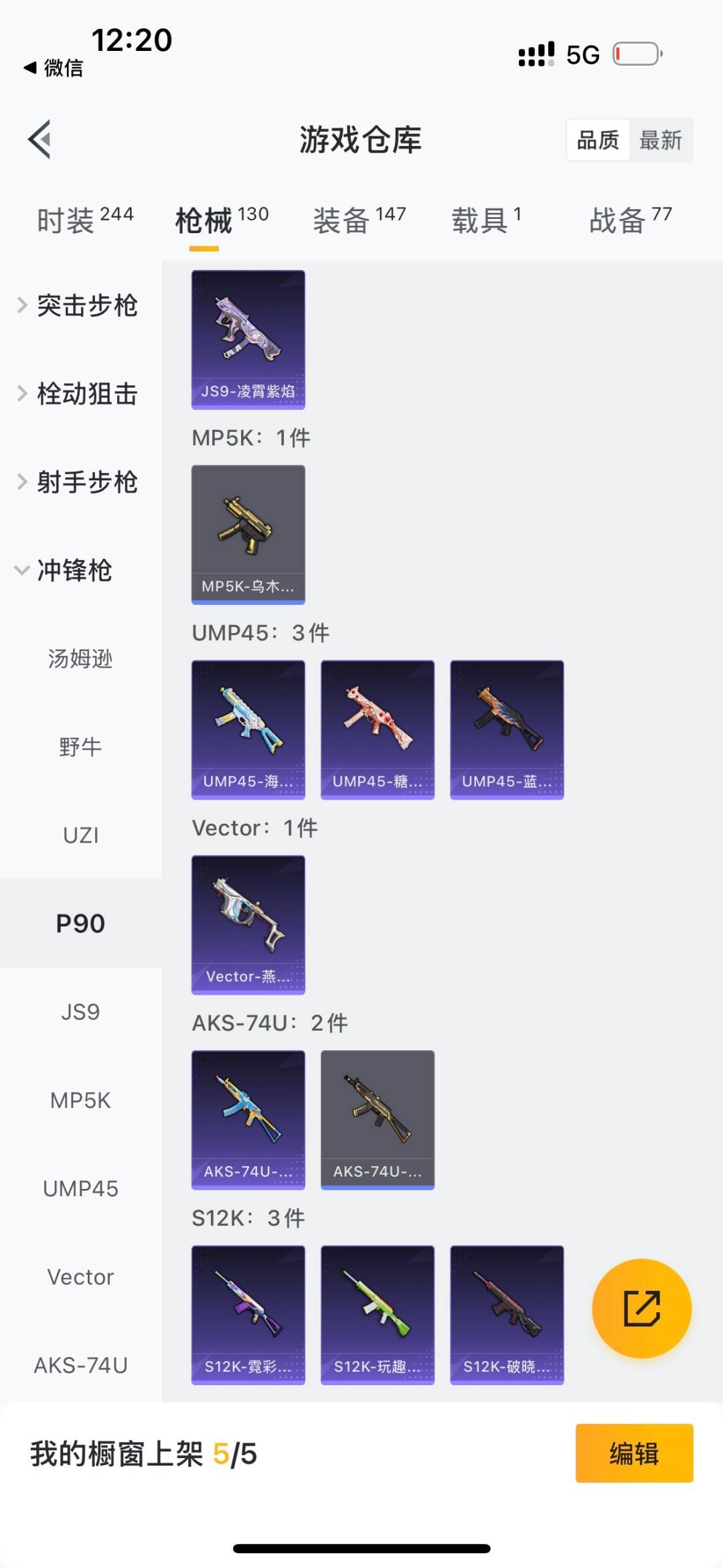This screenshot has height=1568, width=723.
Task: Enable 品质 sorting mode
Action: coord(598,139)
